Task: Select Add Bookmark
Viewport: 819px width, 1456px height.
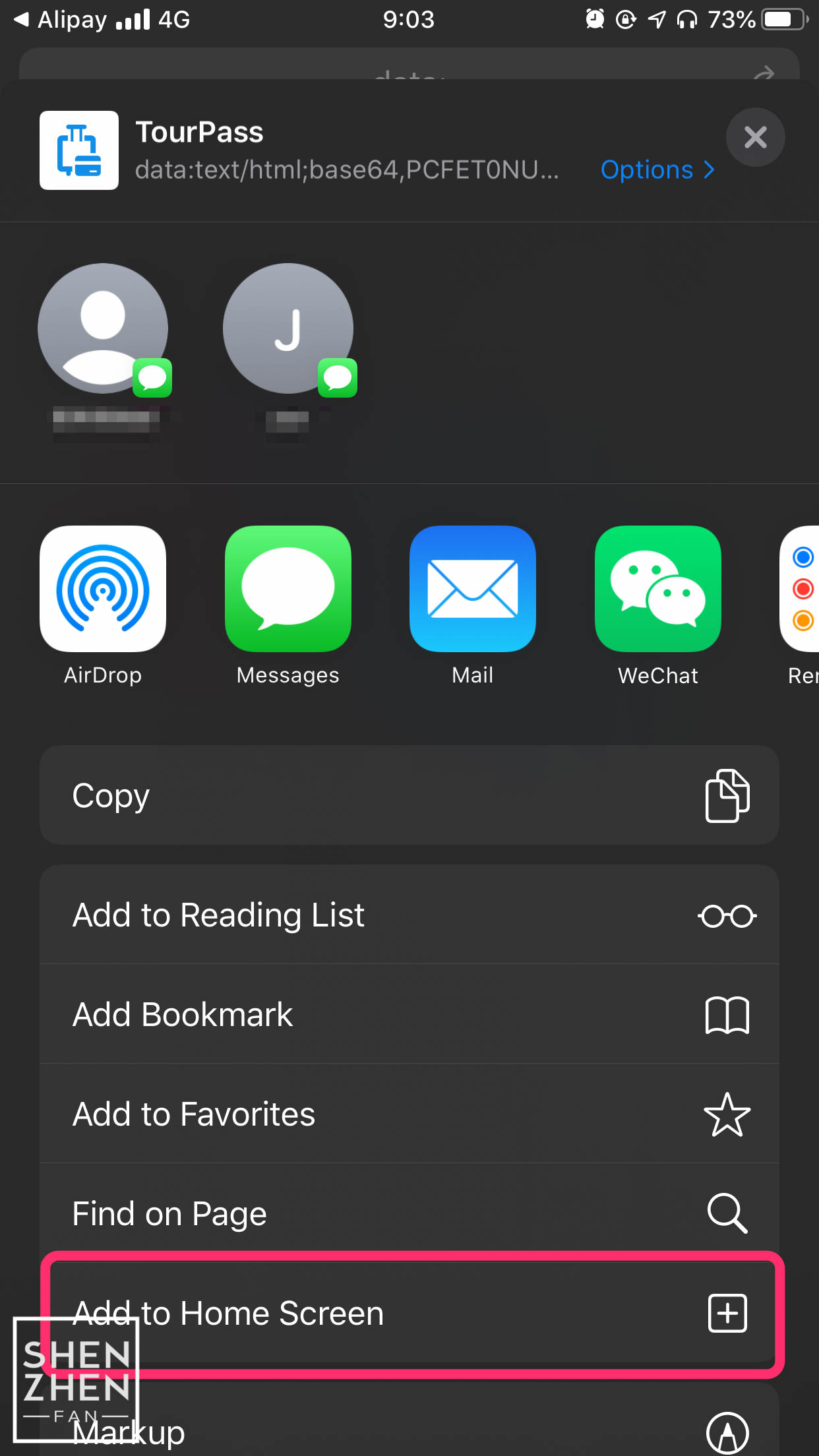Action: [409, 1014]
